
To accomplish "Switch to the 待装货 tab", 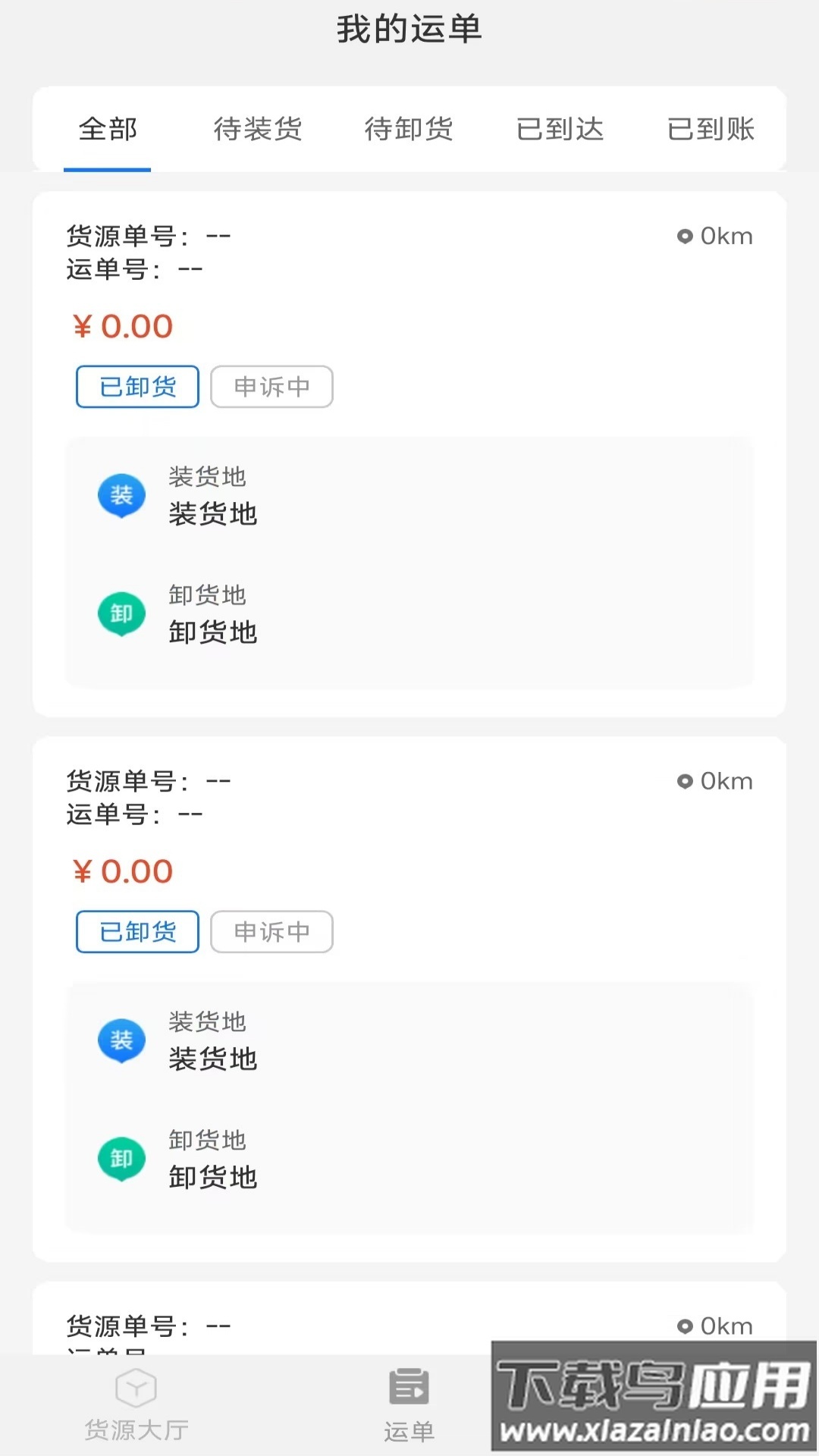I will tap(257, 130).
